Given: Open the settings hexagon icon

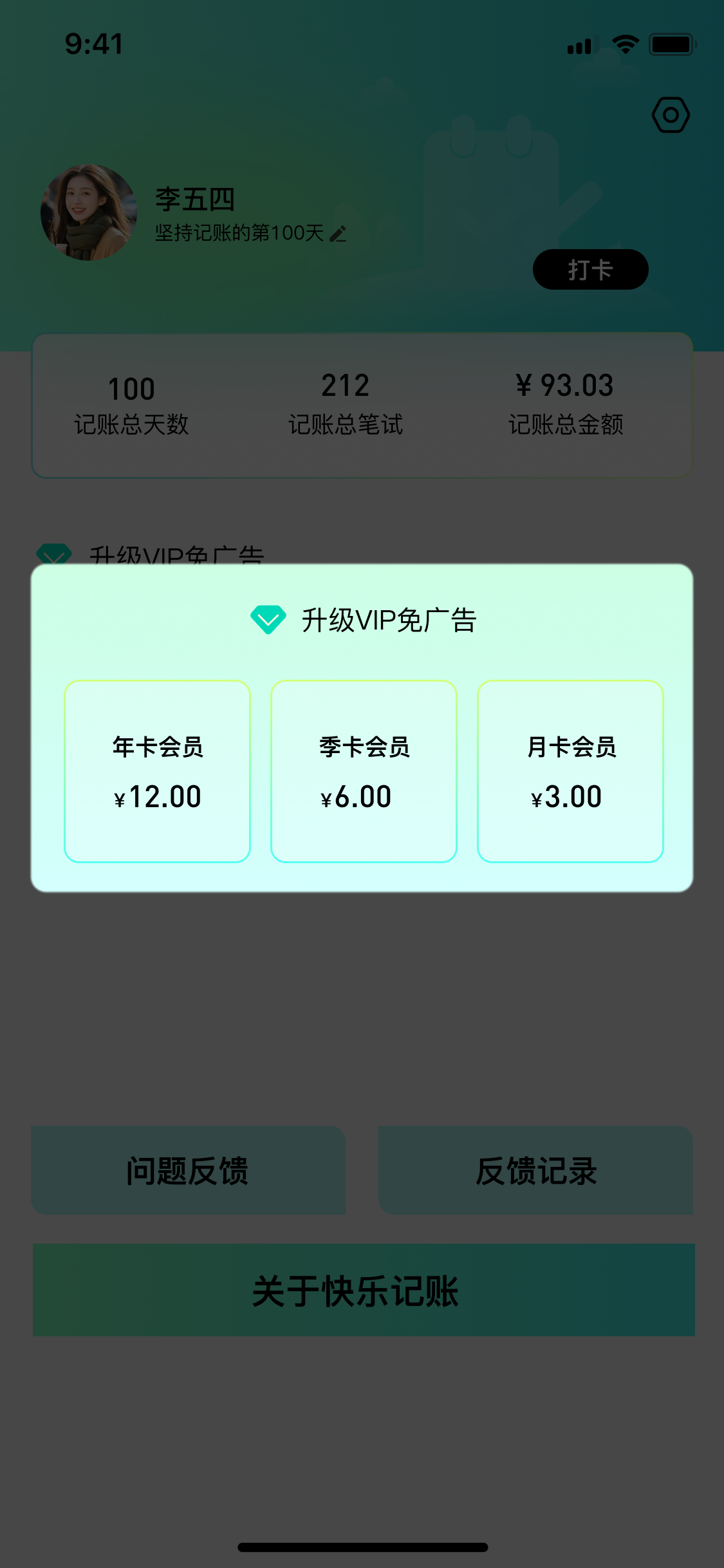Looking at the screenshot, I should (x=671, y=115).
